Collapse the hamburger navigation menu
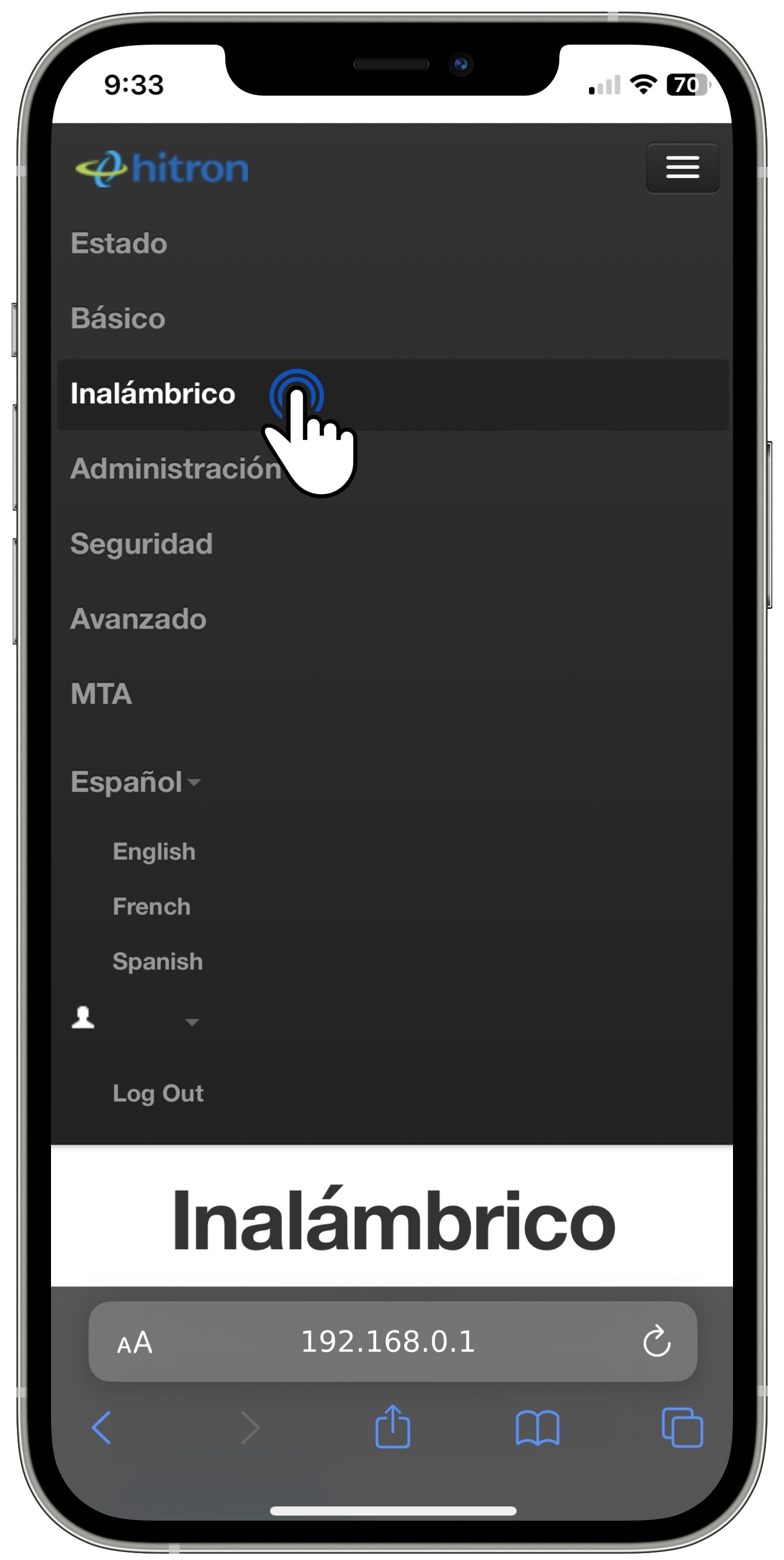 (681, 168)
